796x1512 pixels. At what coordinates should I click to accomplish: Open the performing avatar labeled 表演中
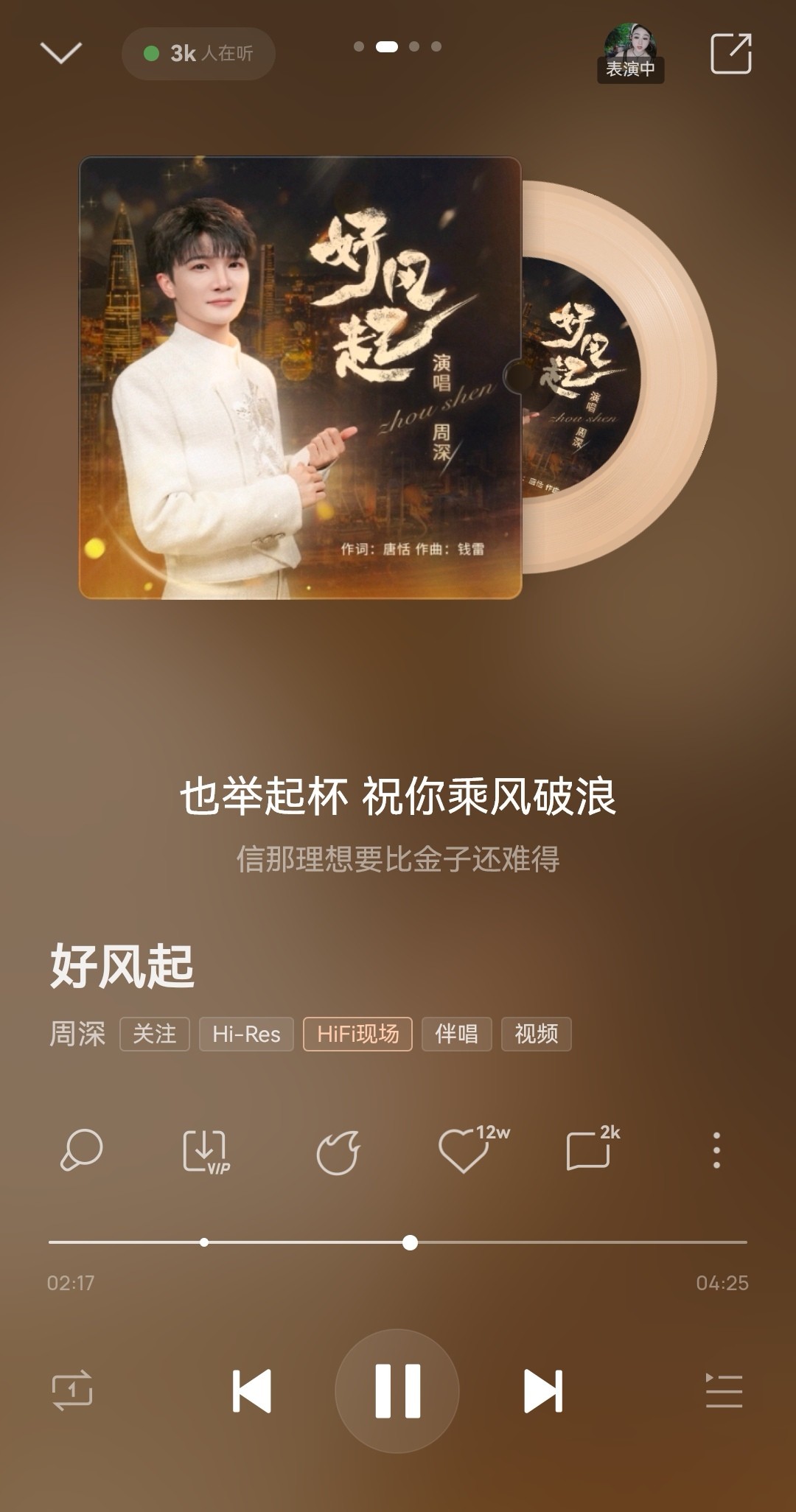[x=630, y=52]
